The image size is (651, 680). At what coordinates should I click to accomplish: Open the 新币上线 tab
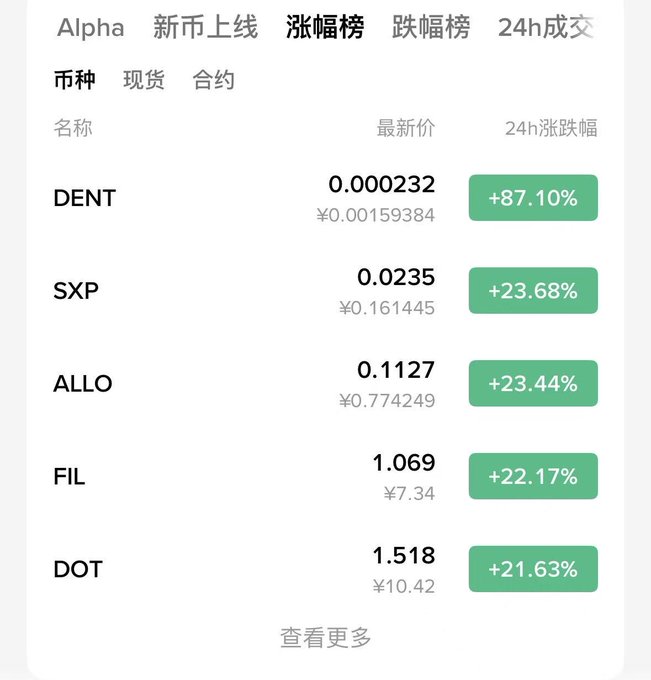pos(205,28)
